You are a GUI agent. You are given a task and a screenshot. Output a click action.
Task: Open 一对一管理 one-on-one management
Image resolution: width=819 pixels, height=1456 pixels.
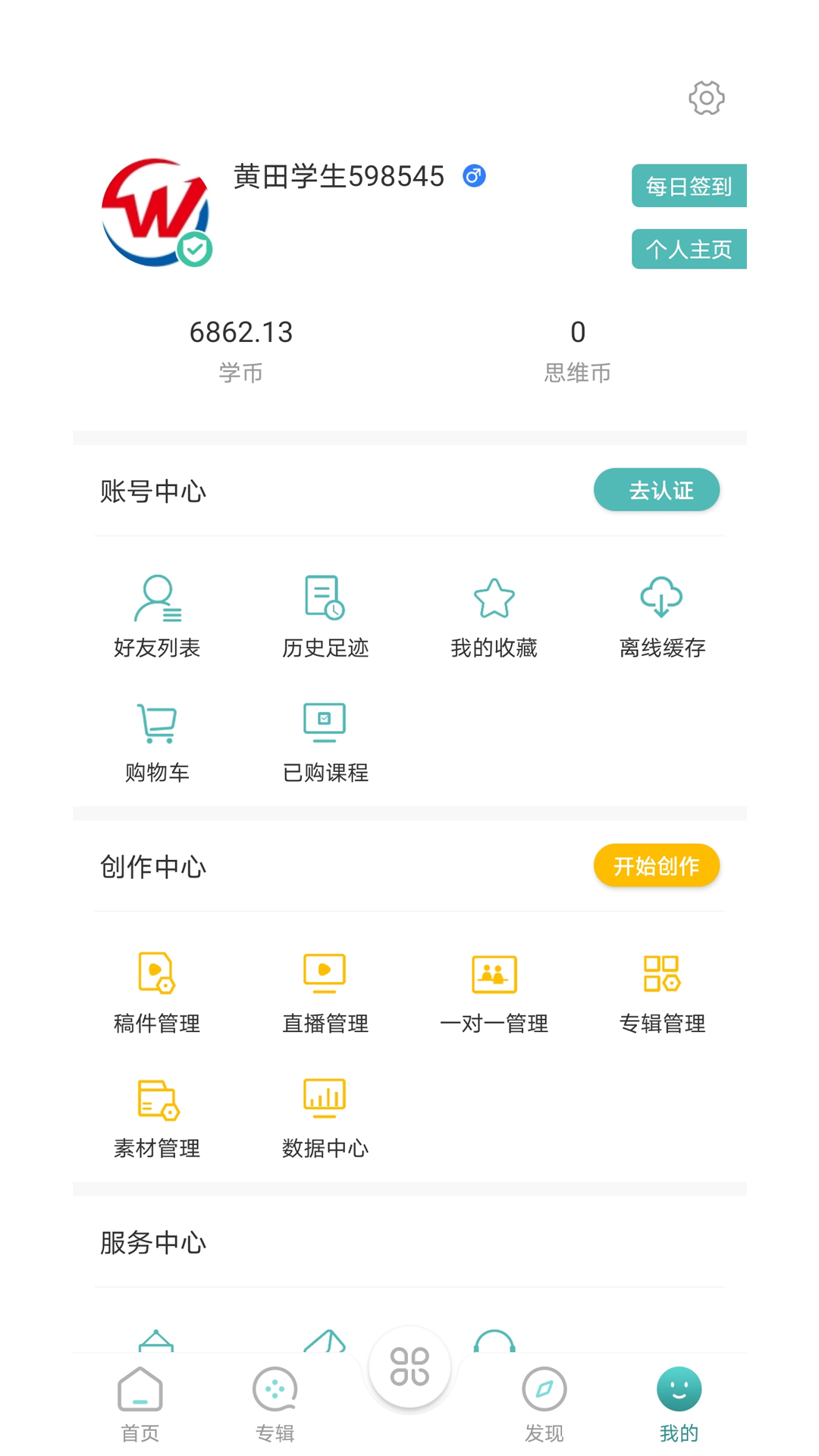494,992
